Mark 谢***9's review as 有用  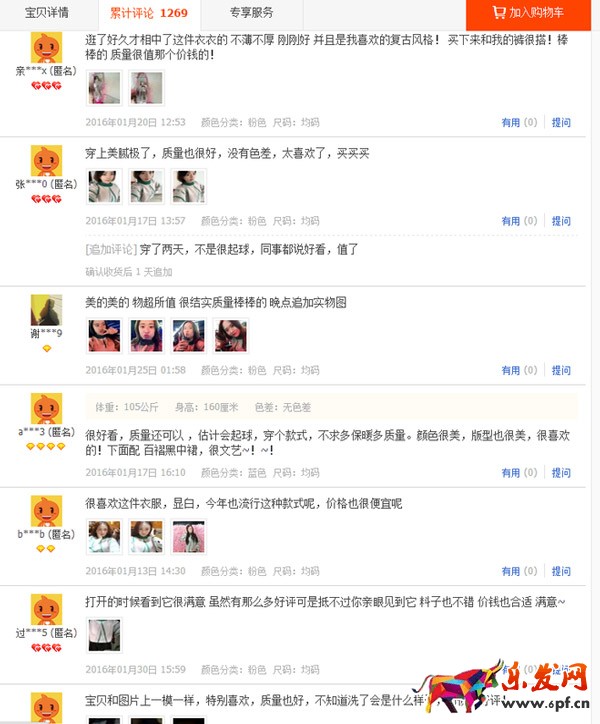pyautogui.click(x=519, y=370)
